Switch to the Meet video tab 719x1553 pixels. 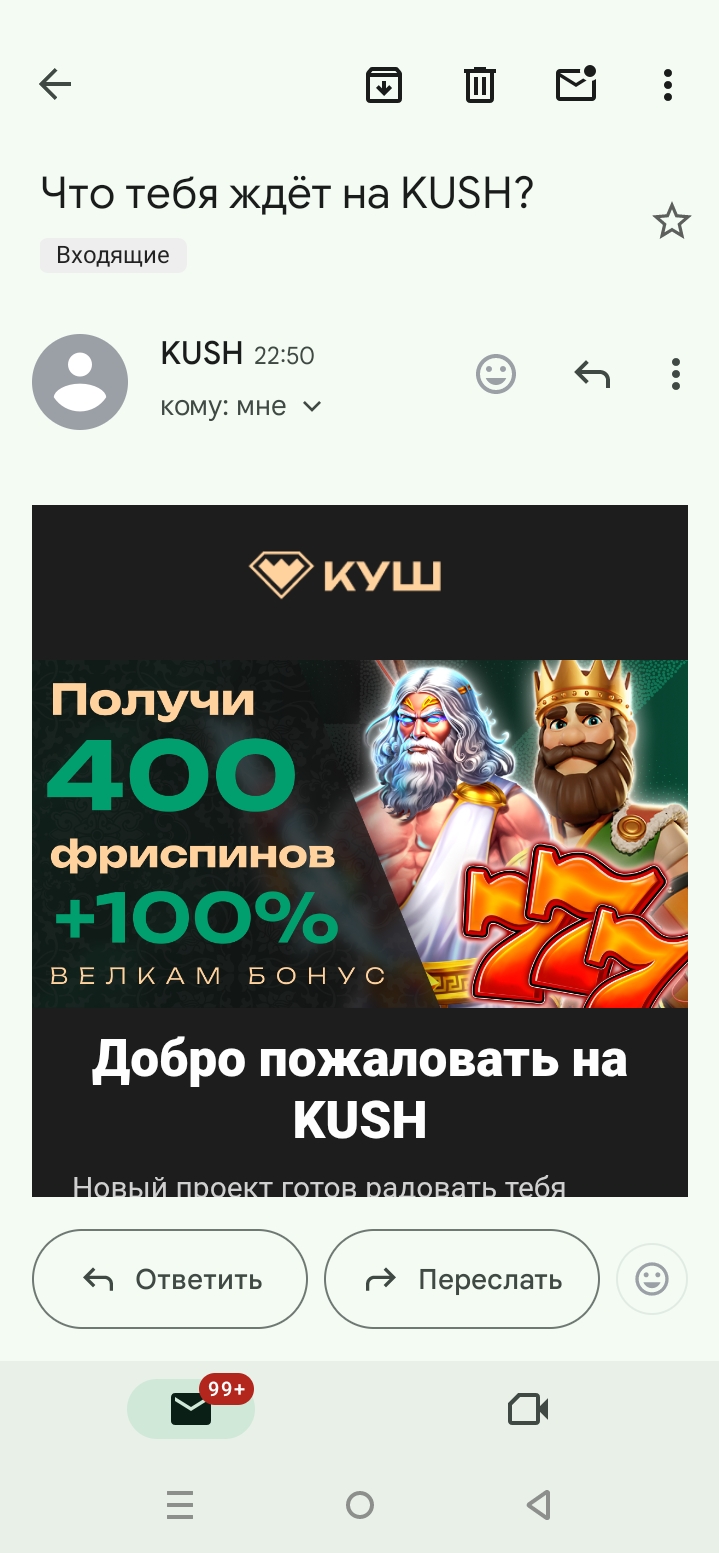[528, 1409]
